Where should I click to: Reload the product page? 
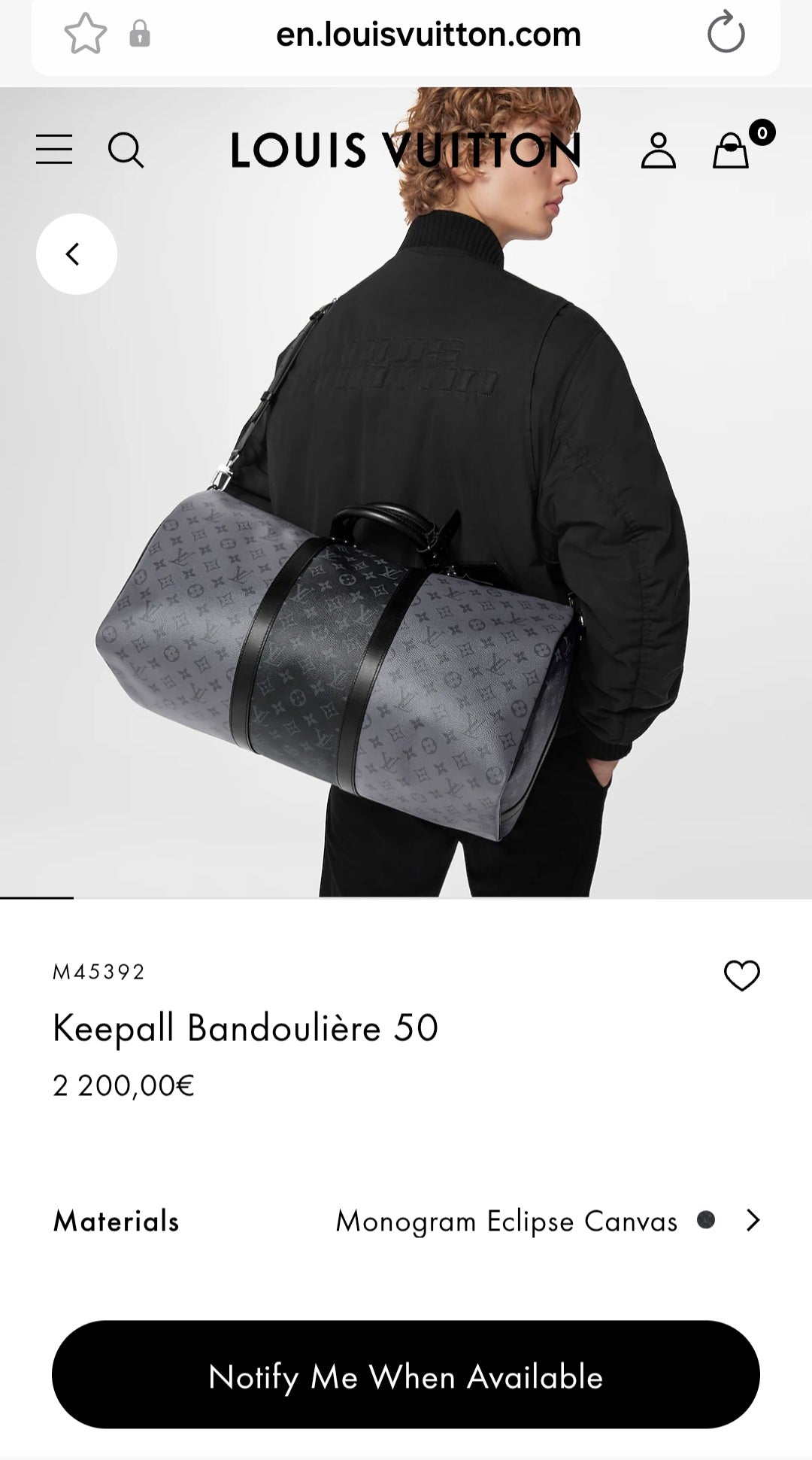(x=726, y=34)
